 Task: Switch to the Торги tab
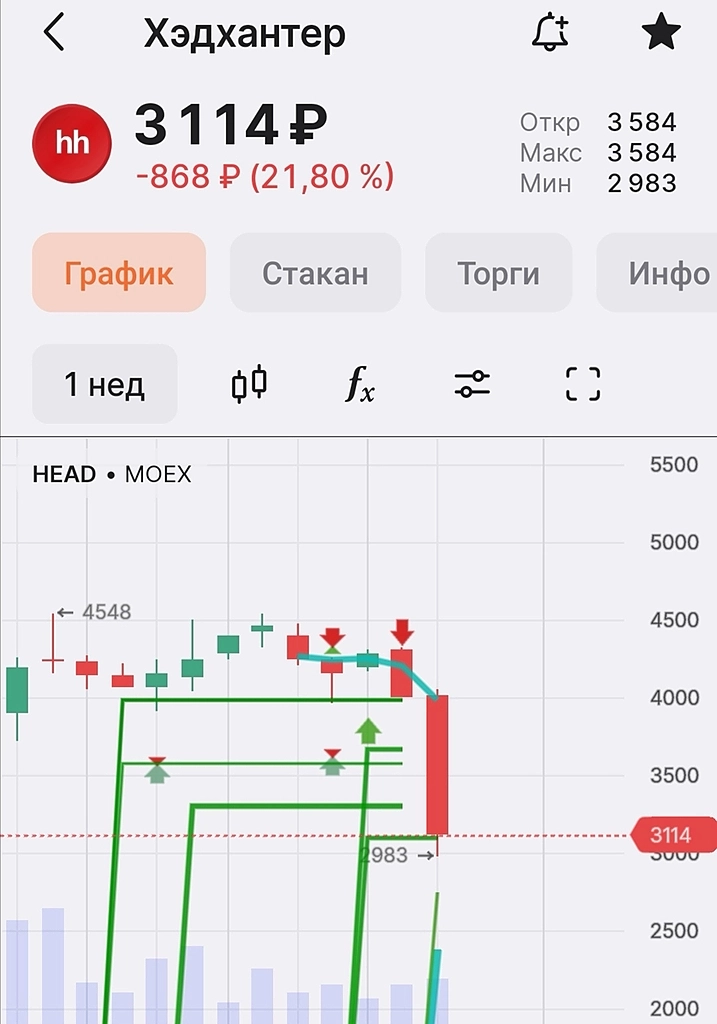[x=498, y=273]
